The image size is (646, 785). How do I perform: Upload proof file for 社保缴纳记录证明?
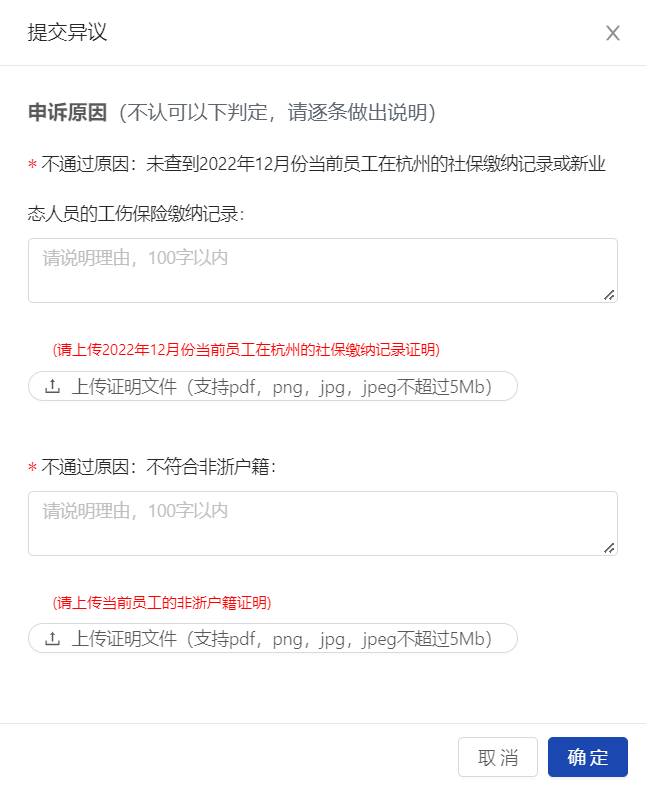click(272, 387)
